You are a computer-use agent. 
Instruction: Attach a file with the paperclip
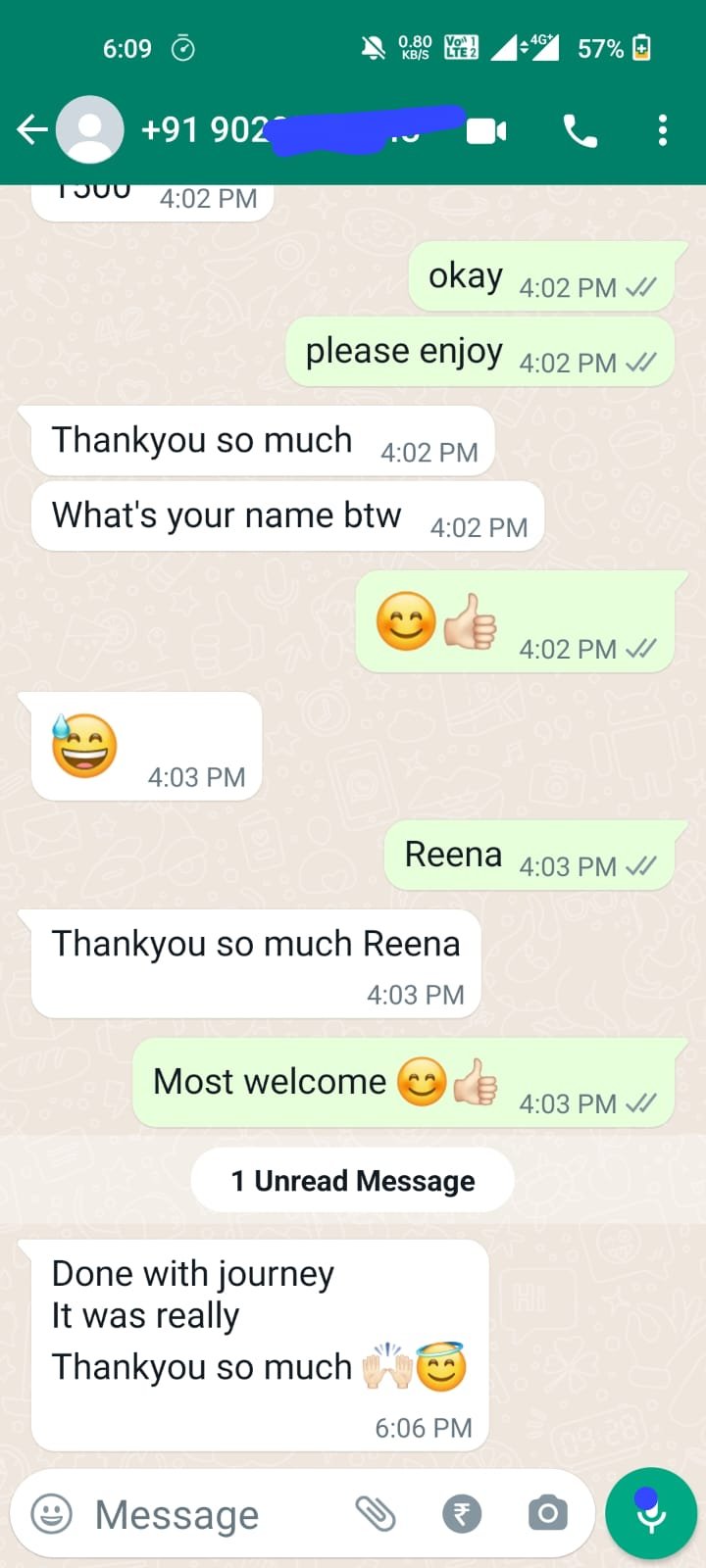376,1514
